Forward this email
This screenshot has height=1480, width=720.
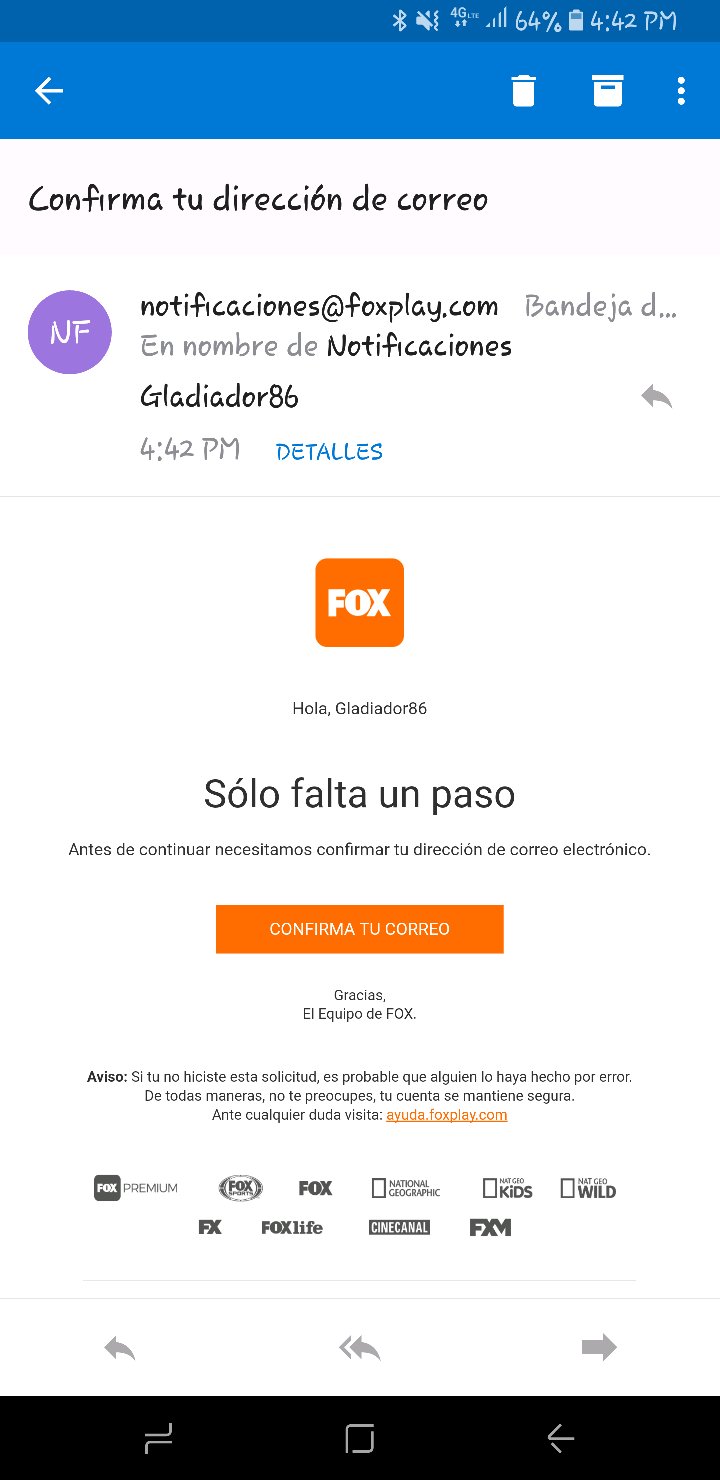(599, 1348)
